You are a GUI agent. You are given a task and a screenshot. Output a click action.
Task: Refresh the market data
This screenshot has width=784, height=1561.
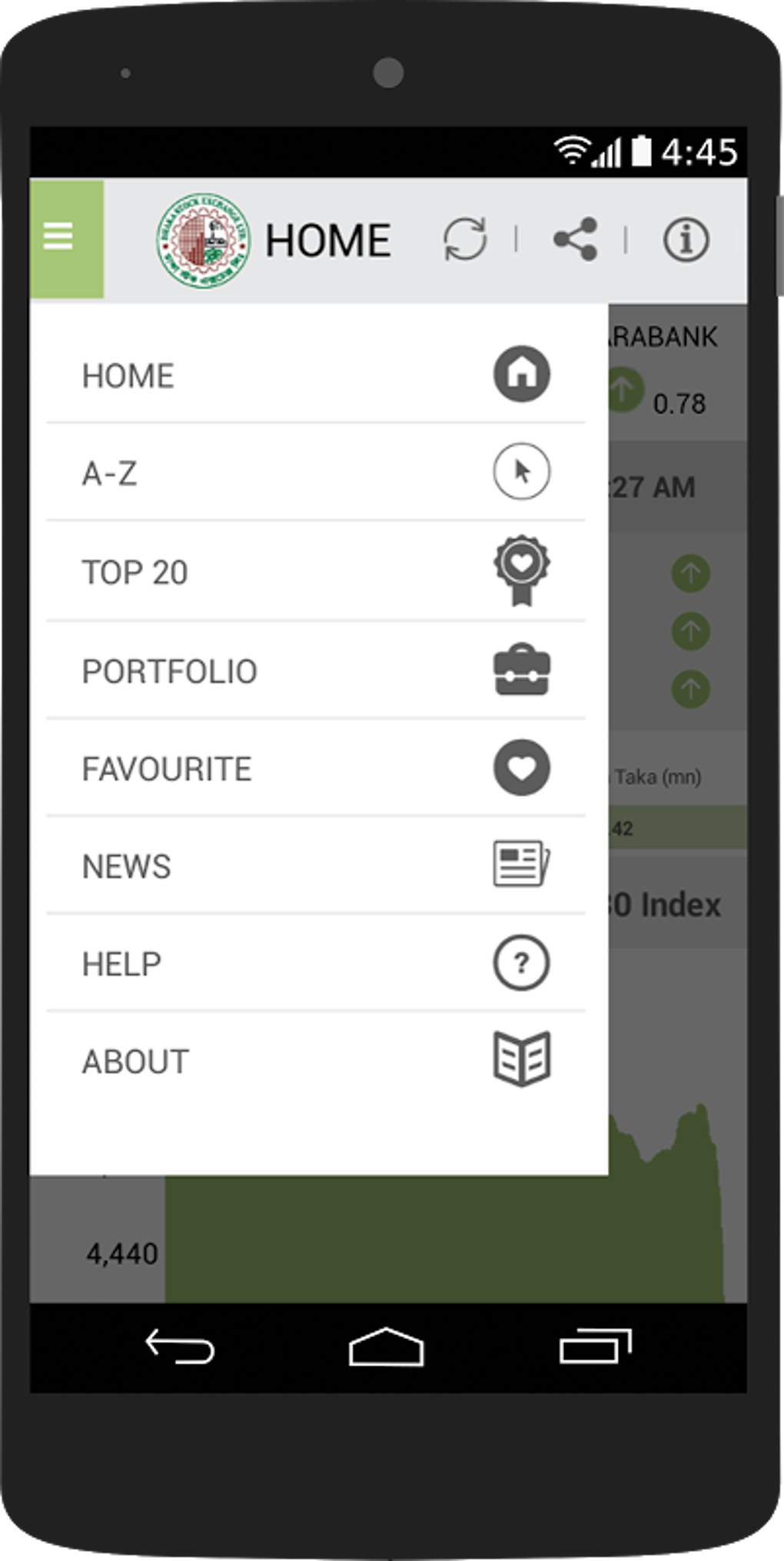[x=465, y=239]
